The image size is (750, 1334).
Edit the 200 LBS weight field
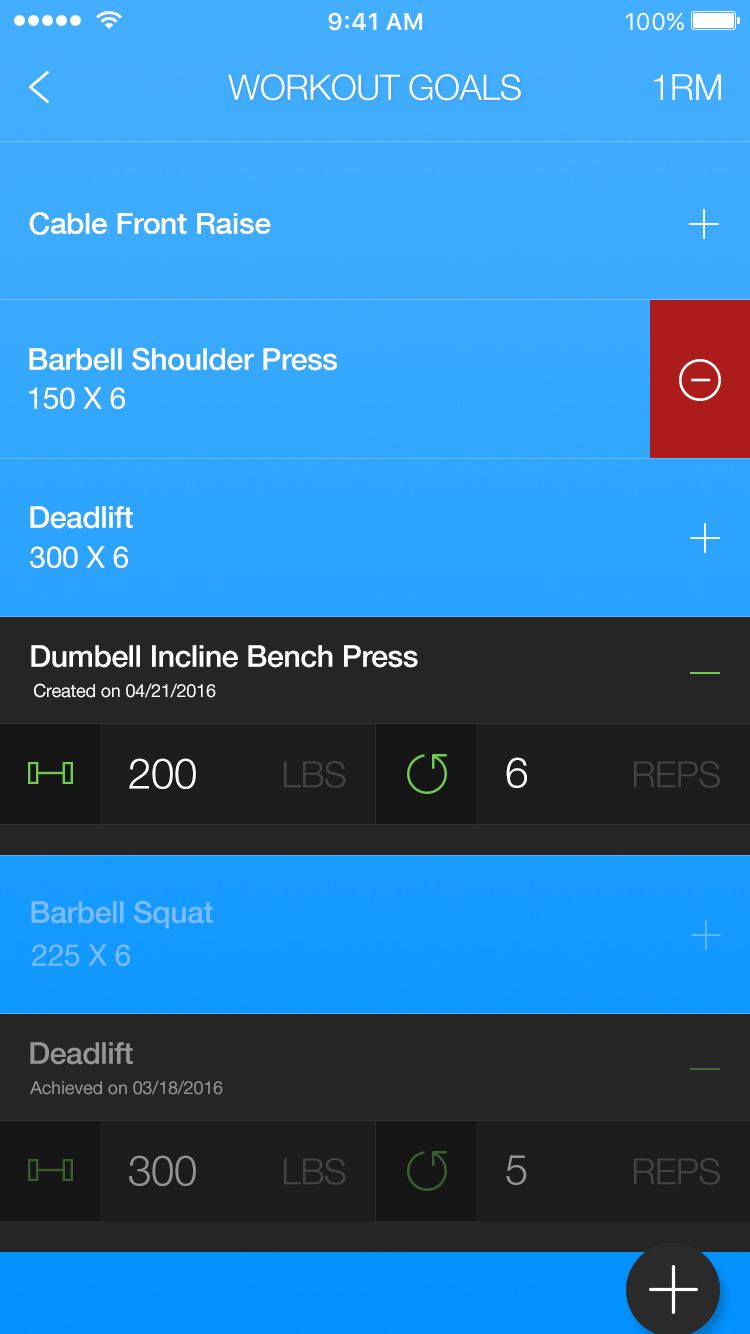[x=237, y=774]
